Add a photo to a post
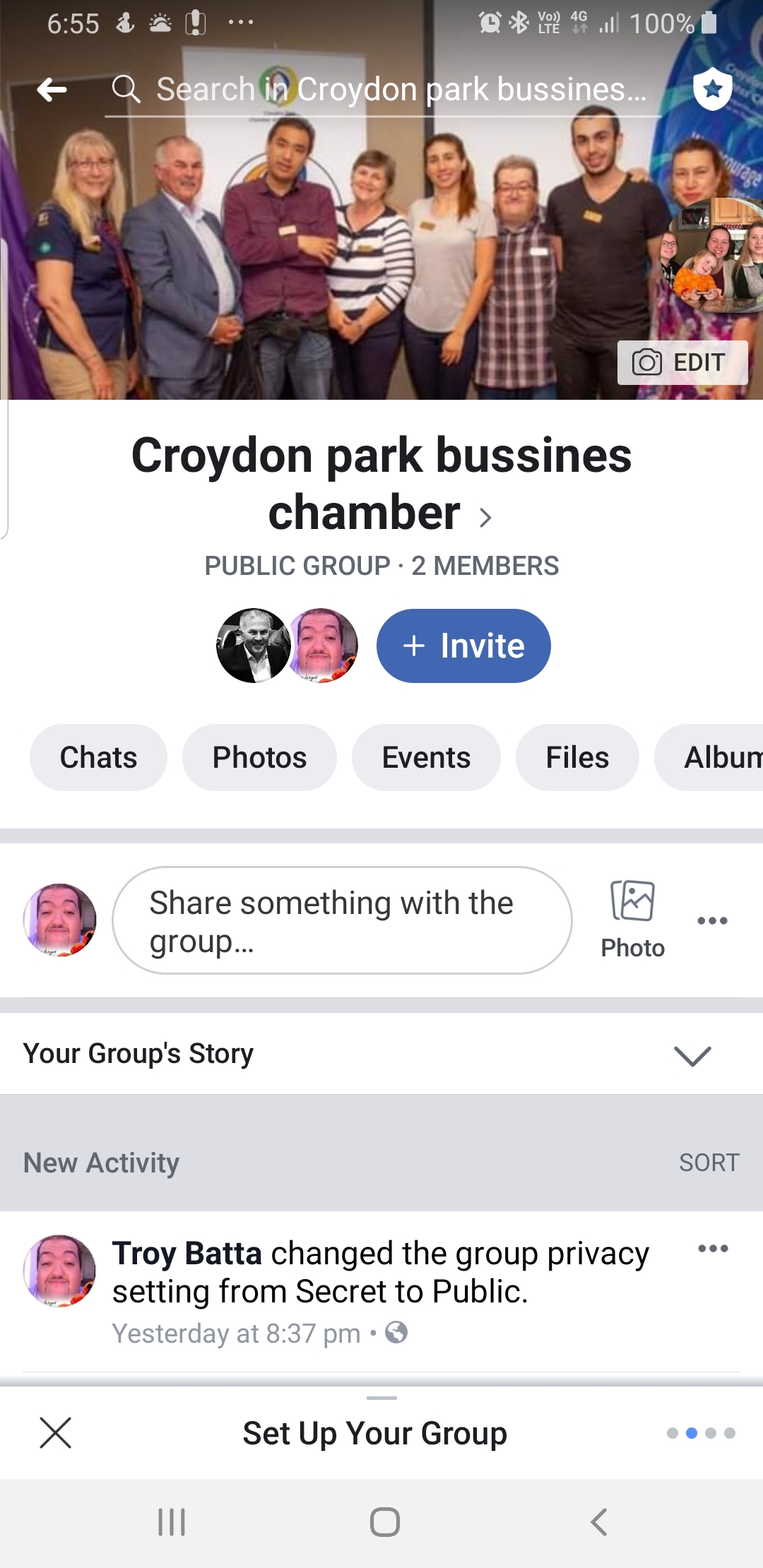Viewport: 763px width, 1568px height. 632,920
